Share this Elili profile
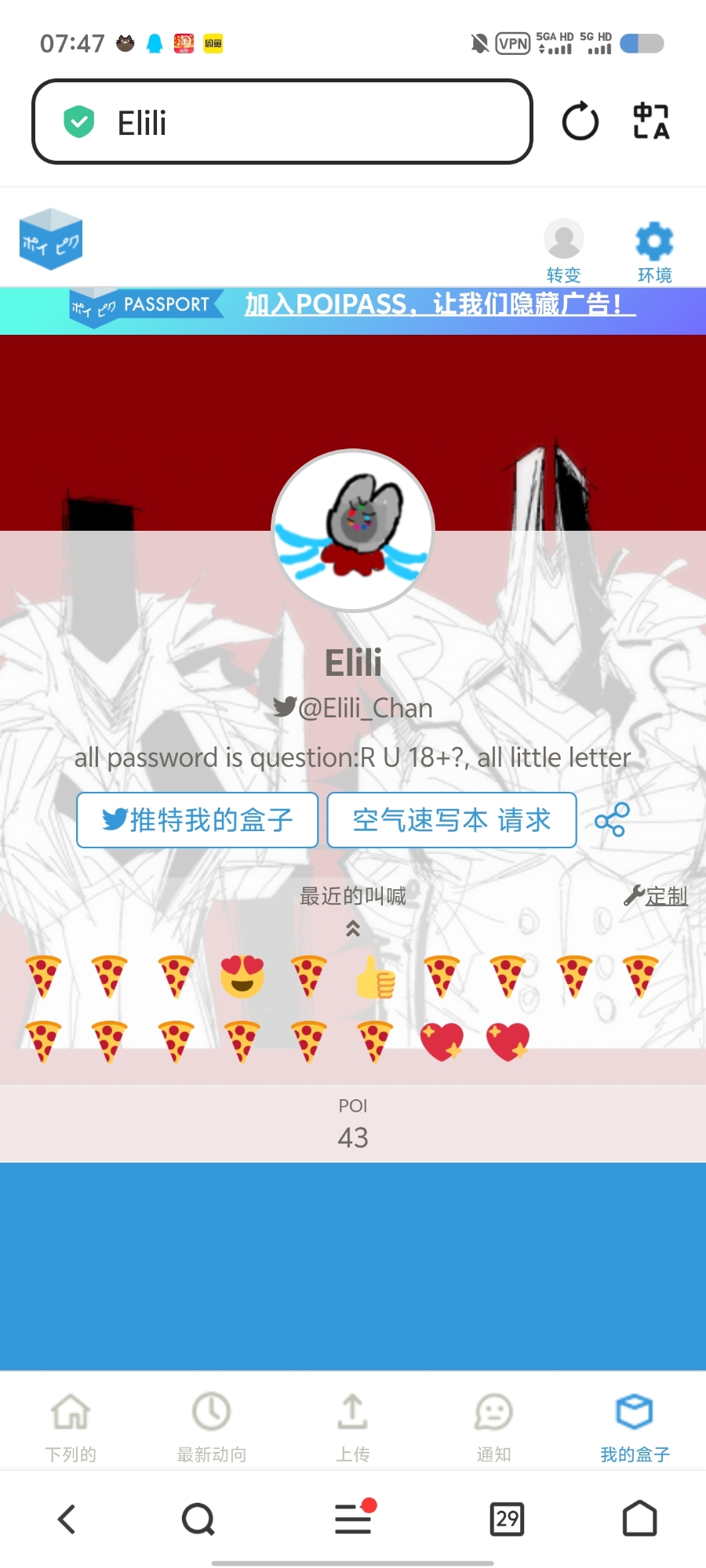 click(612, 820)
